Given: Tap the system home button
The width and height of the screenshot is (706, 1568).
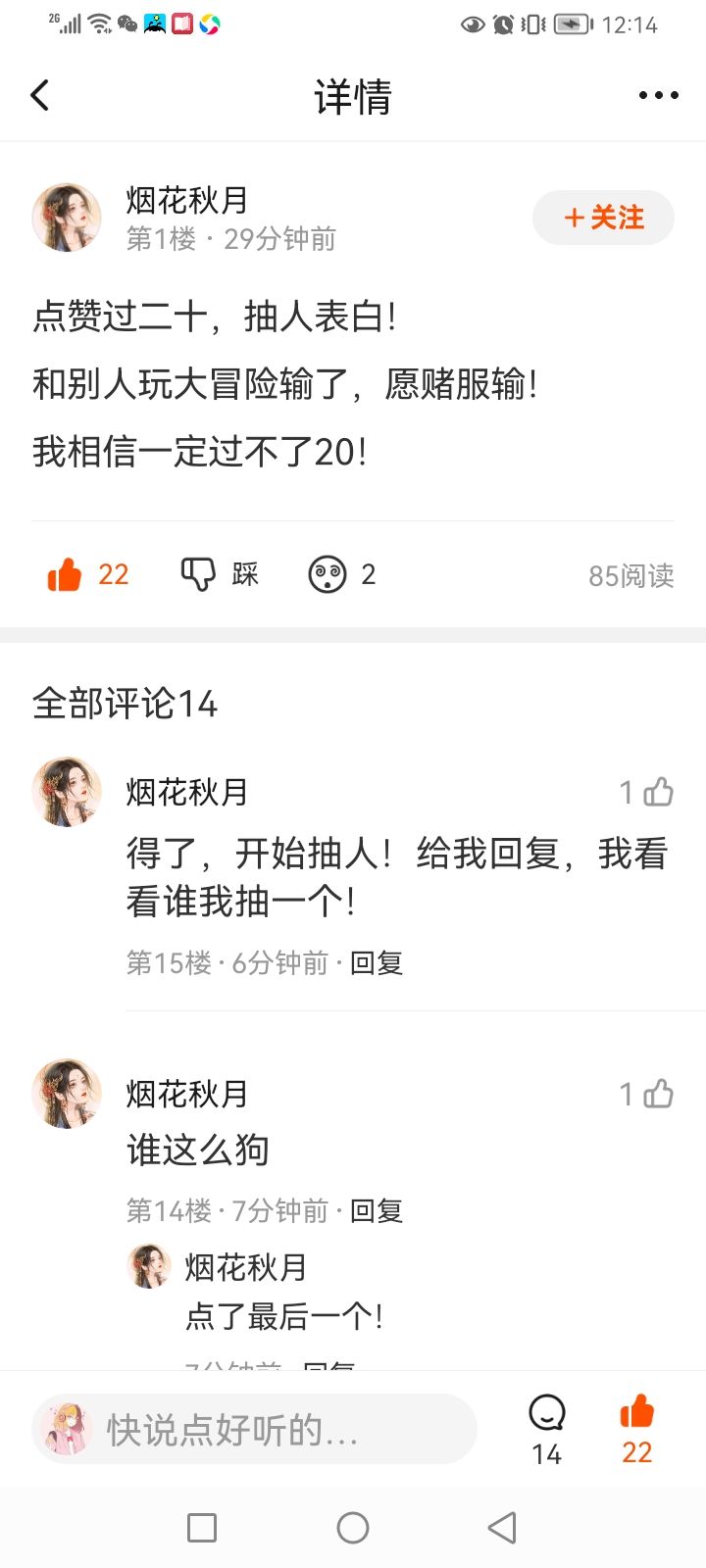Looking at the screenshot, I should (353, 1527).
